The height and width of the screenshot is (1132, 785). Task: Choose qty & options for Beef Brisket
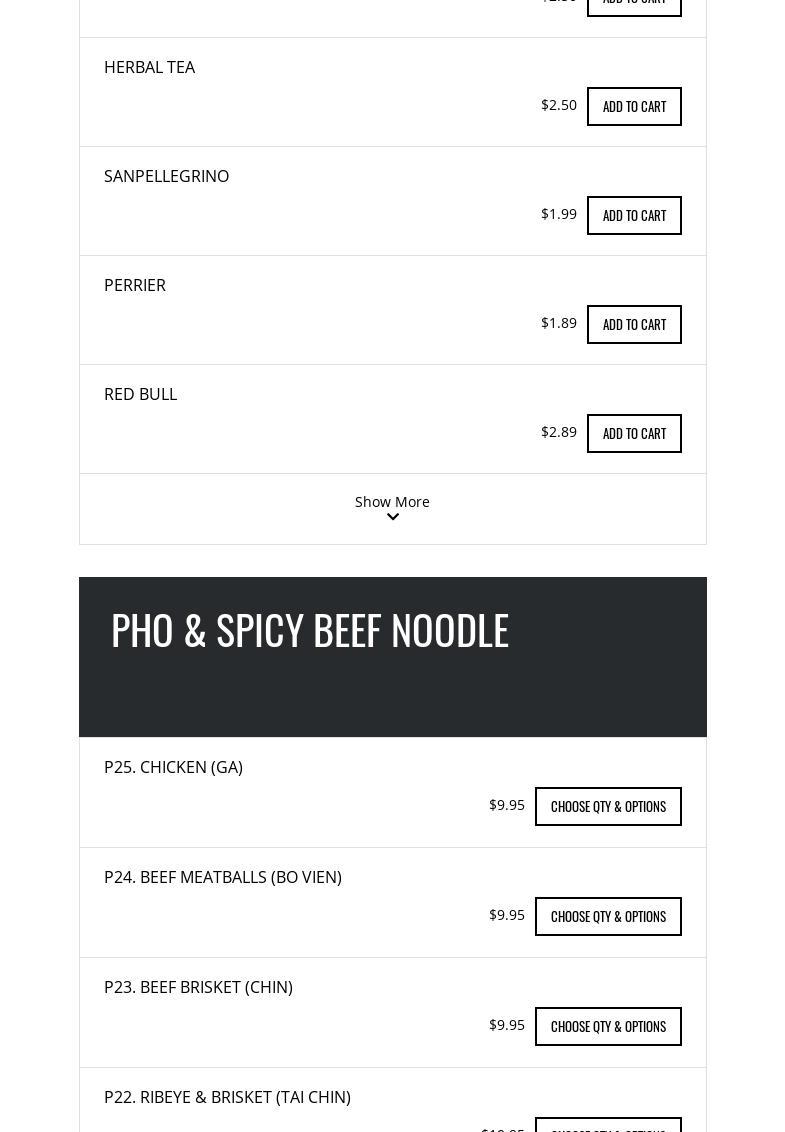coord(608,1026)
